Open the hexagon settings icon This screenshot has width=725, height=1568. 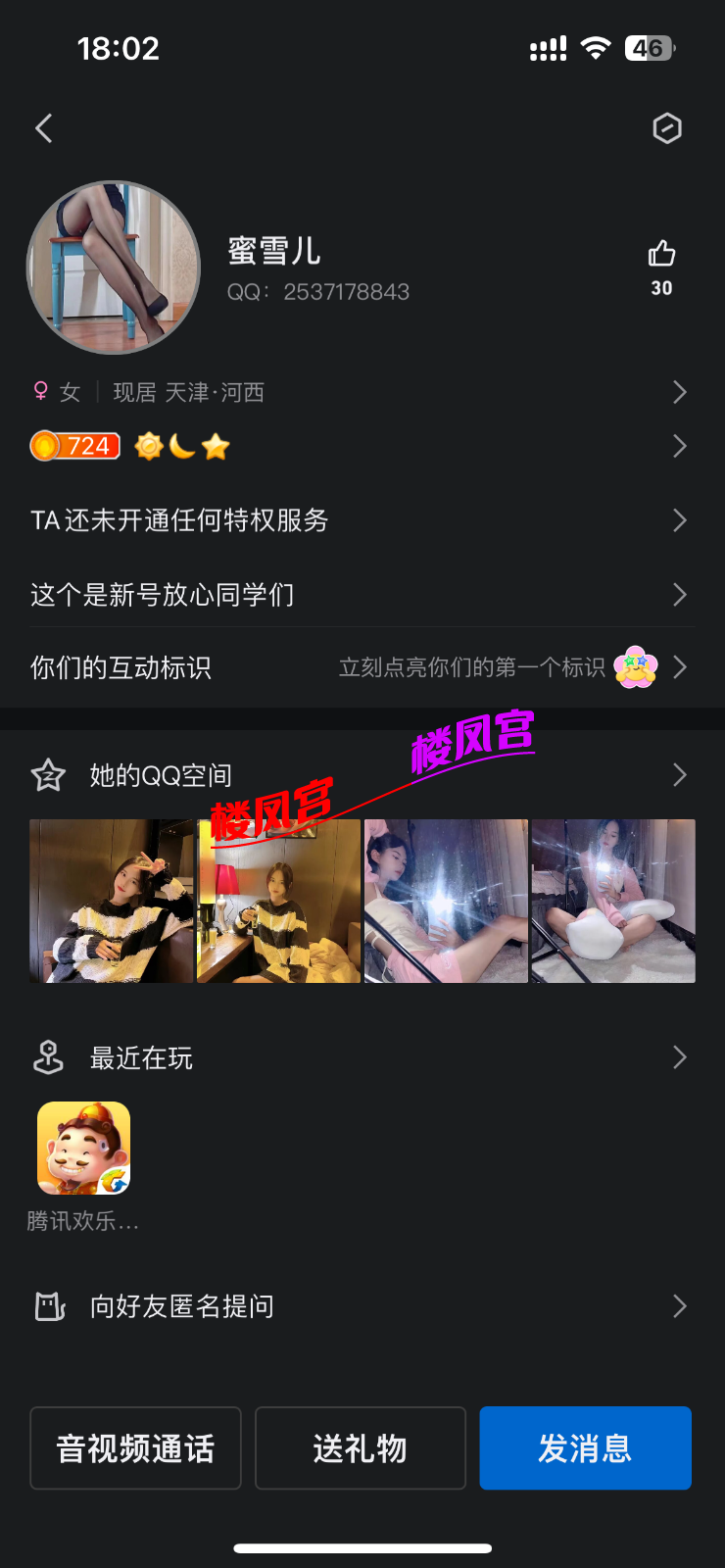click(x=667, y=128)
